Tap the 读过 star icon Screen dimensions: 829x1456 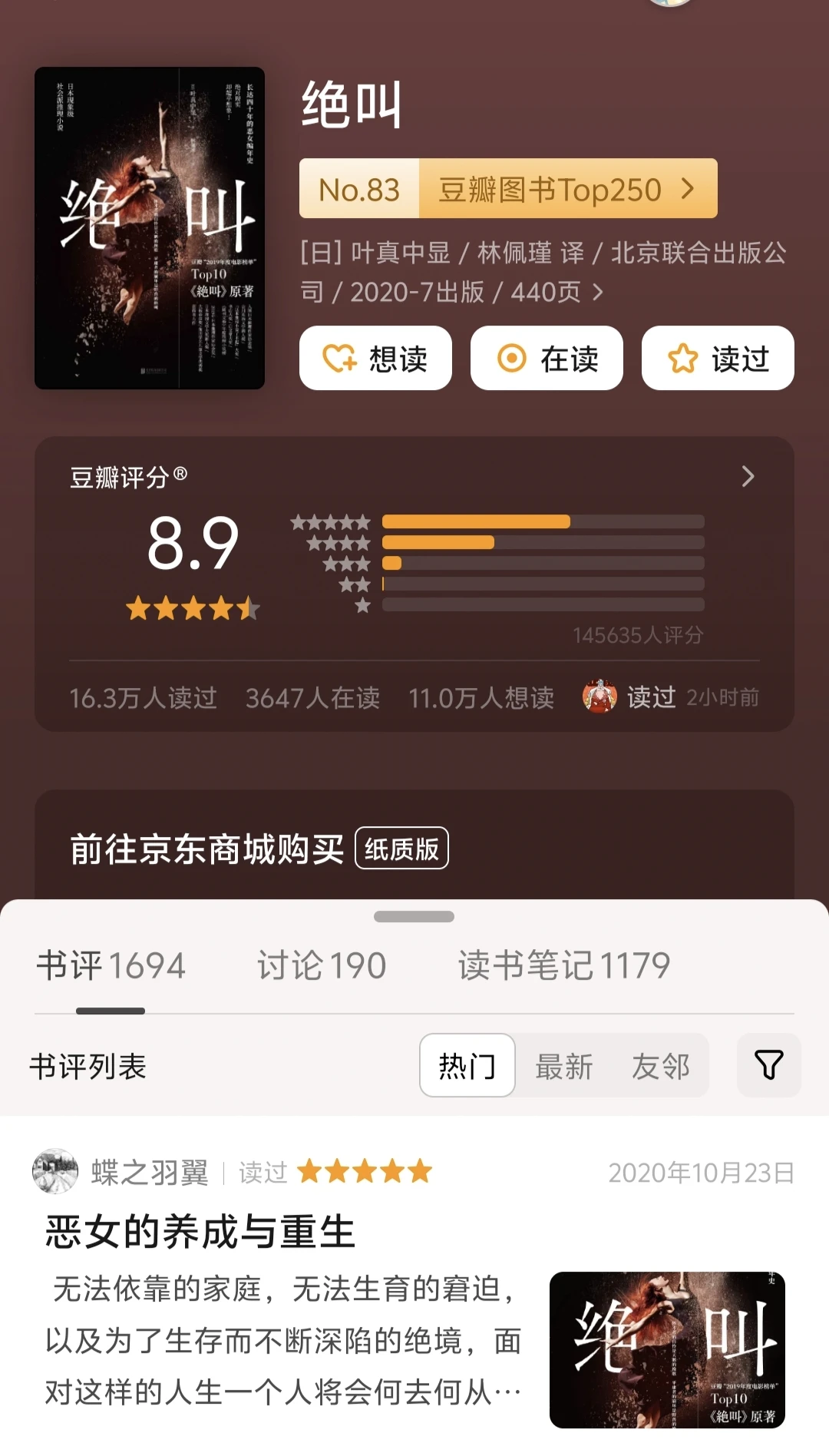(x=682, y=358)
